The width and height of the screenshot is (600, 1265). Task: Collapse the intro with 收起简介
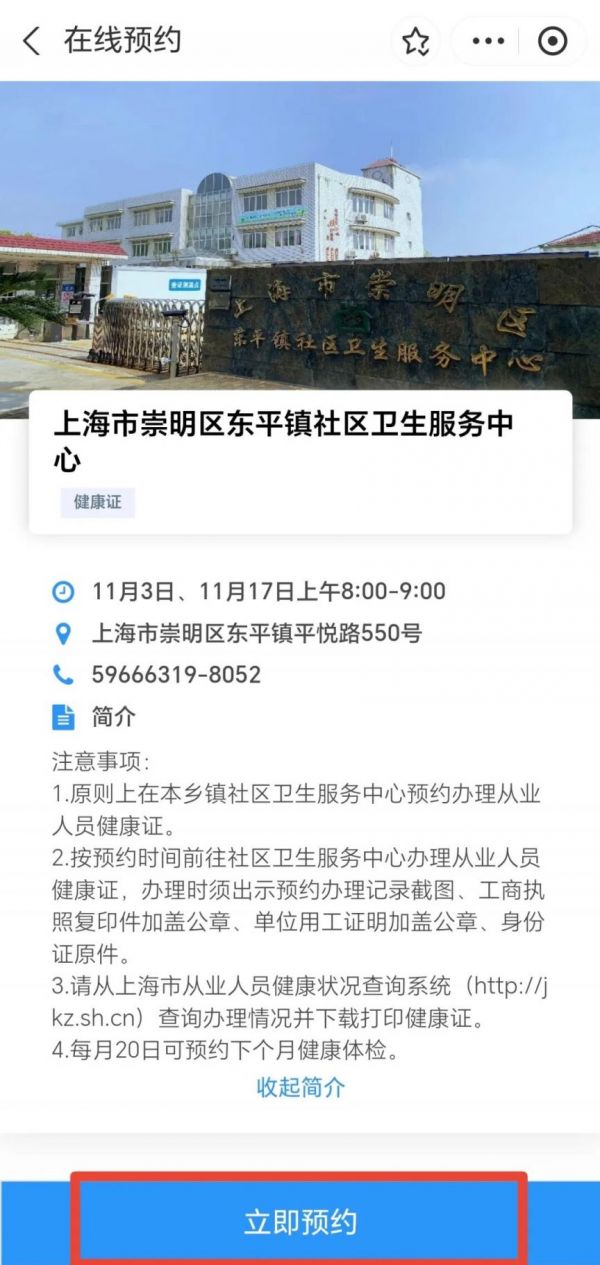tap(300, 1087)
